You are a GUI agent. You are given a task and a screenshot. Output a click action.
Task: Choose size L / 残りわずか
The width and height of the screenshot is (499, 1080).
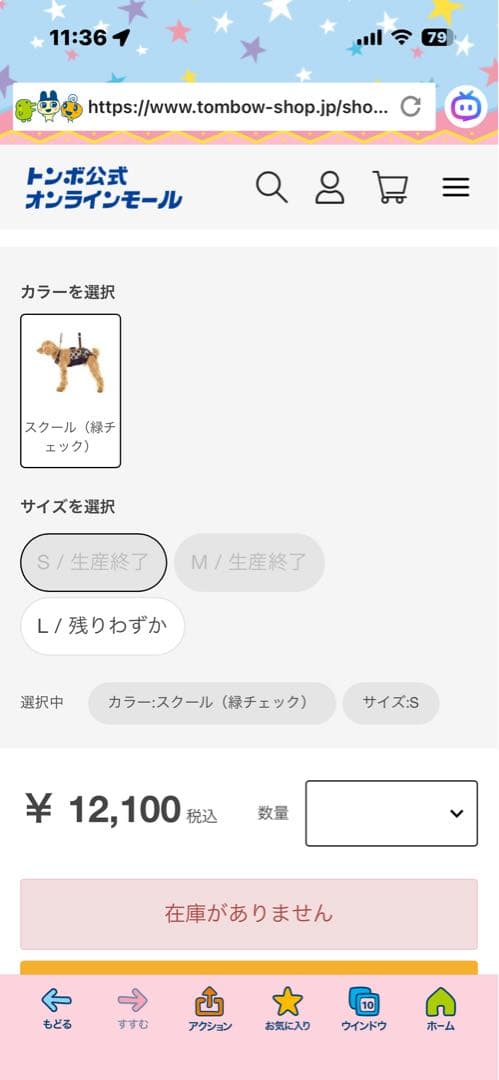coord(103,626)
